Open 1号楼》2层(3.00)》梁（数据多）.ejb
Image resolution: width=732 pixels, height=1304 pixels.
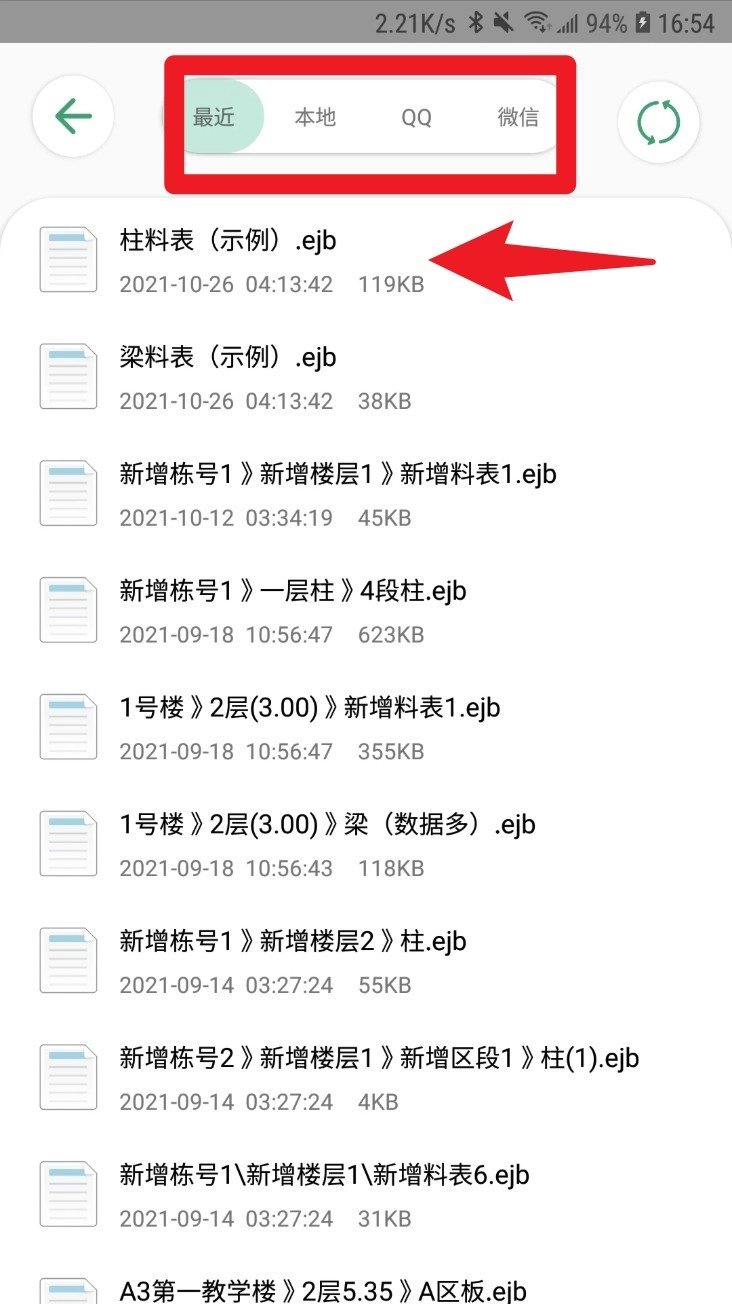click(x=328, y=844)
